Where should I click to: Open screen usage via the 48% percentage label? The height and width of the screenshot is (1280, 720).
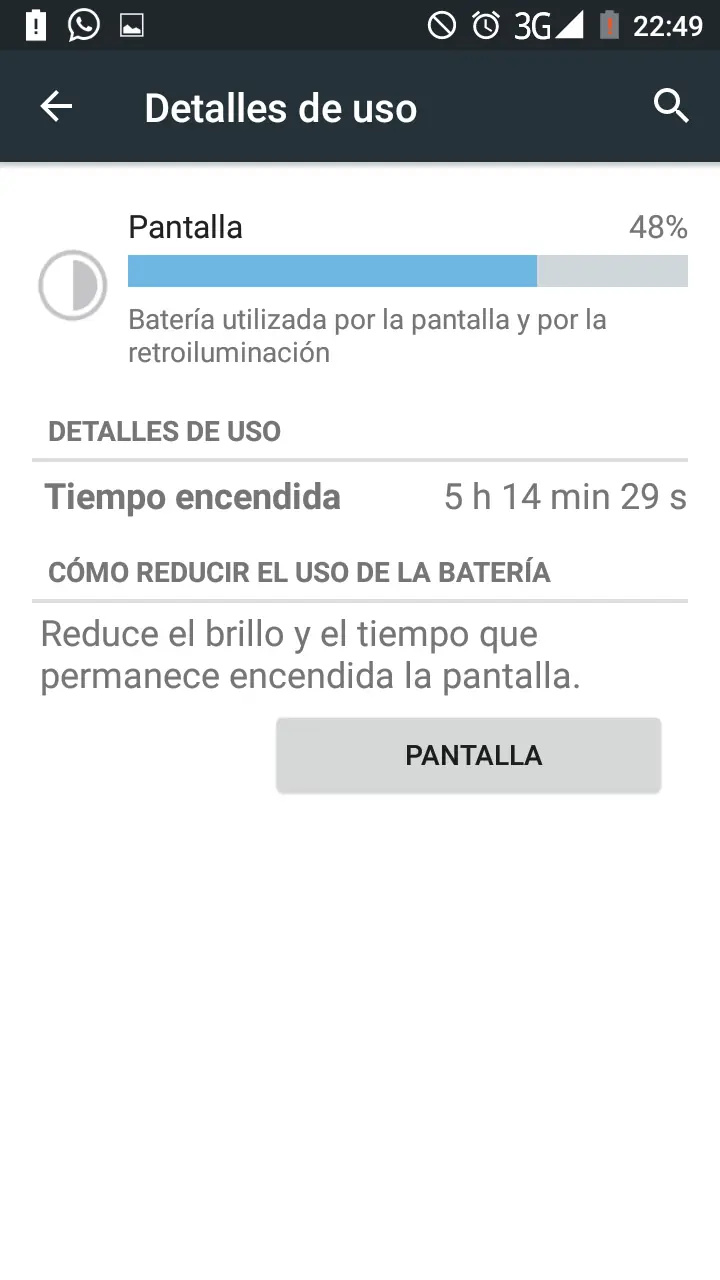(x=660, y=227)
